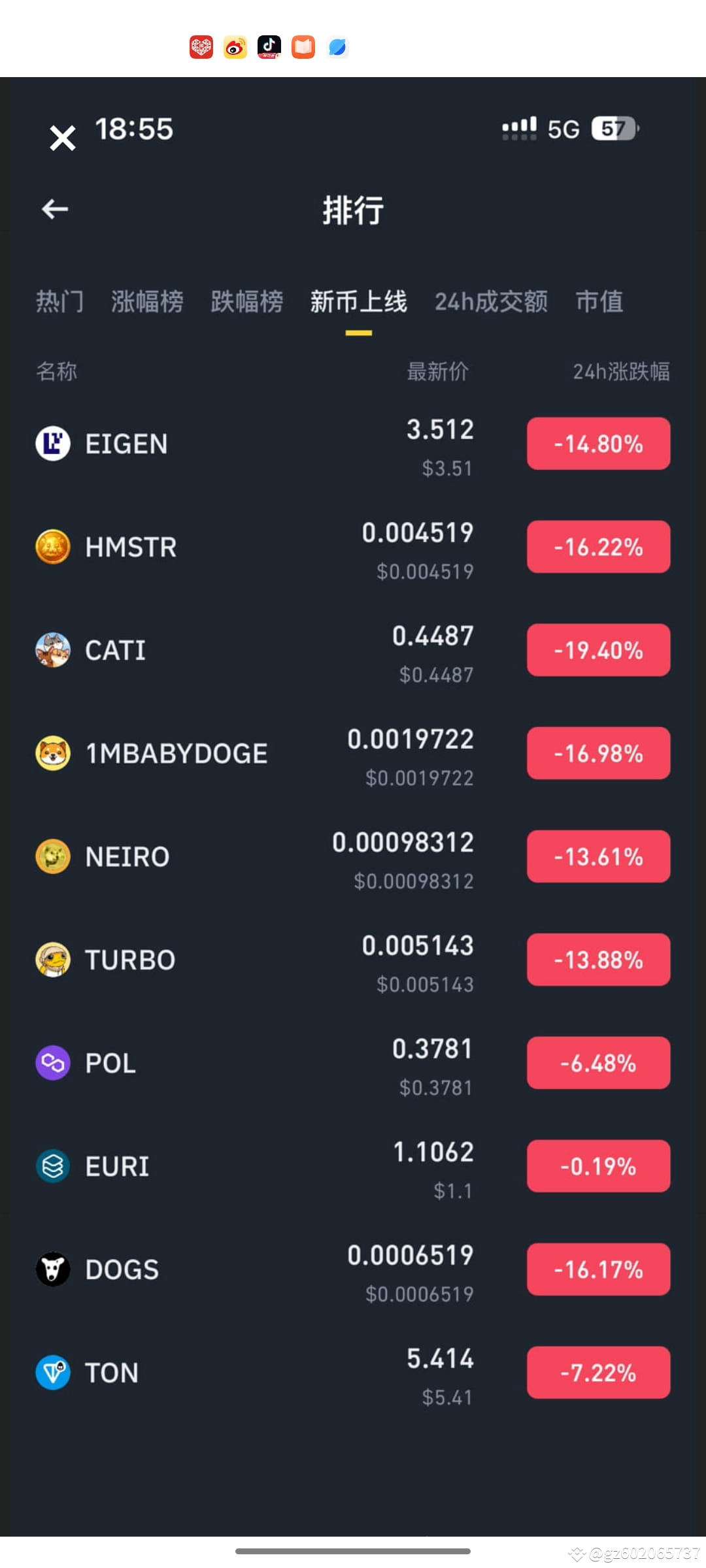Image resolution: width=706 pixels, height=1568 pixels.
Task: Switch to the 热门 tab
Action: pyautogui.click(x=59, y=302)
